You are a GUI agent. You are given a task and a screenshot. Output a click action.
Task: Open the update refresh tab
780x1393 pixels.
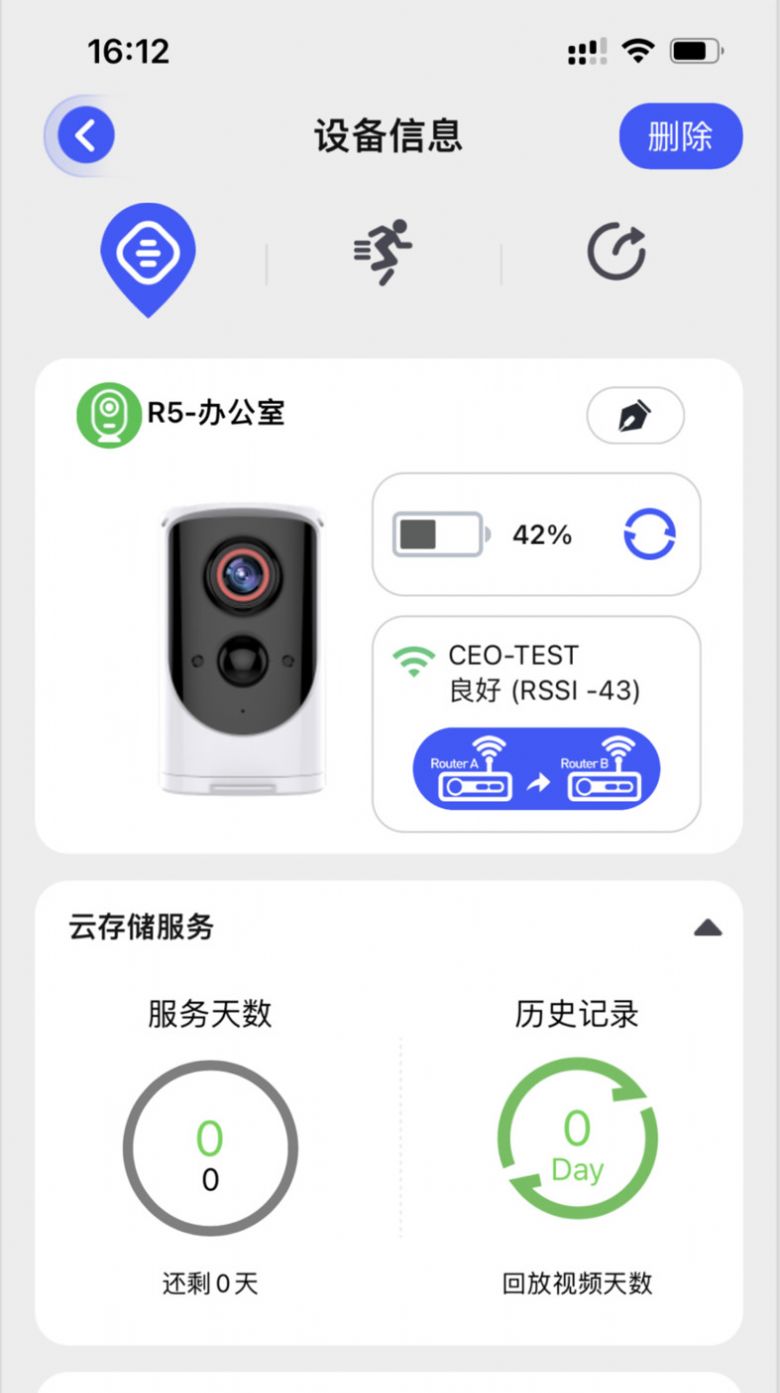point(615,252)
